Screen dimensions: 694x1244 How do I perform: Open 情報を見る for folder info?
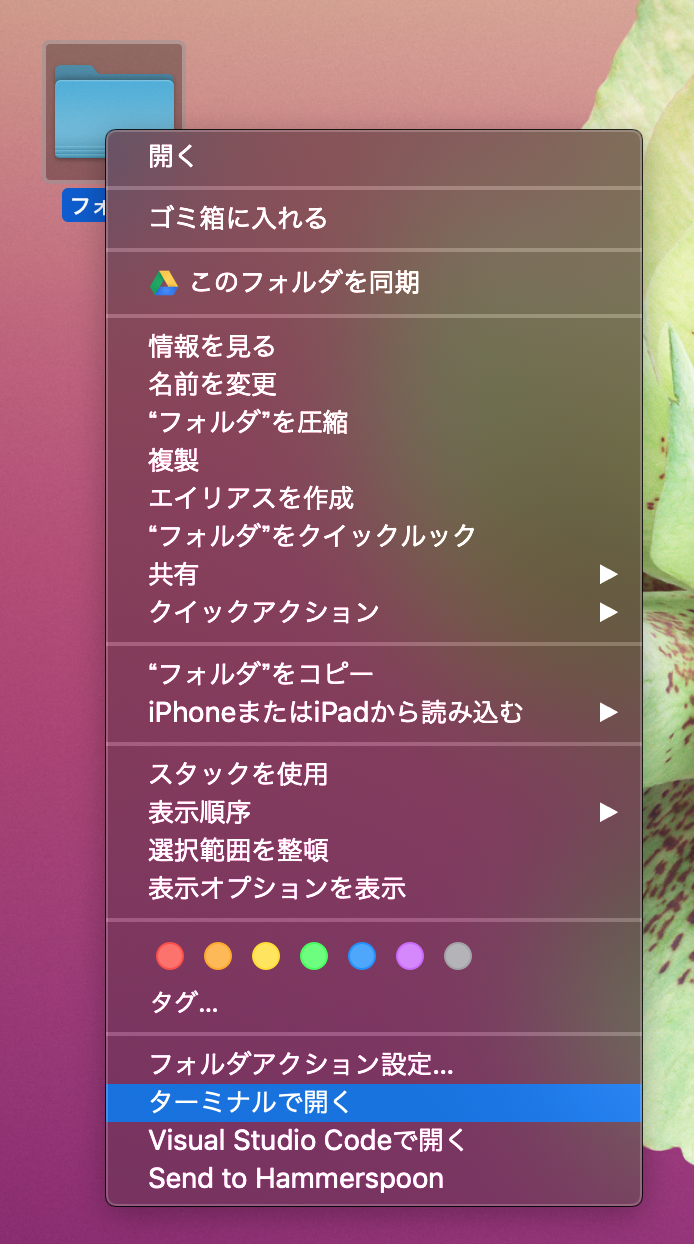(212, 347)
